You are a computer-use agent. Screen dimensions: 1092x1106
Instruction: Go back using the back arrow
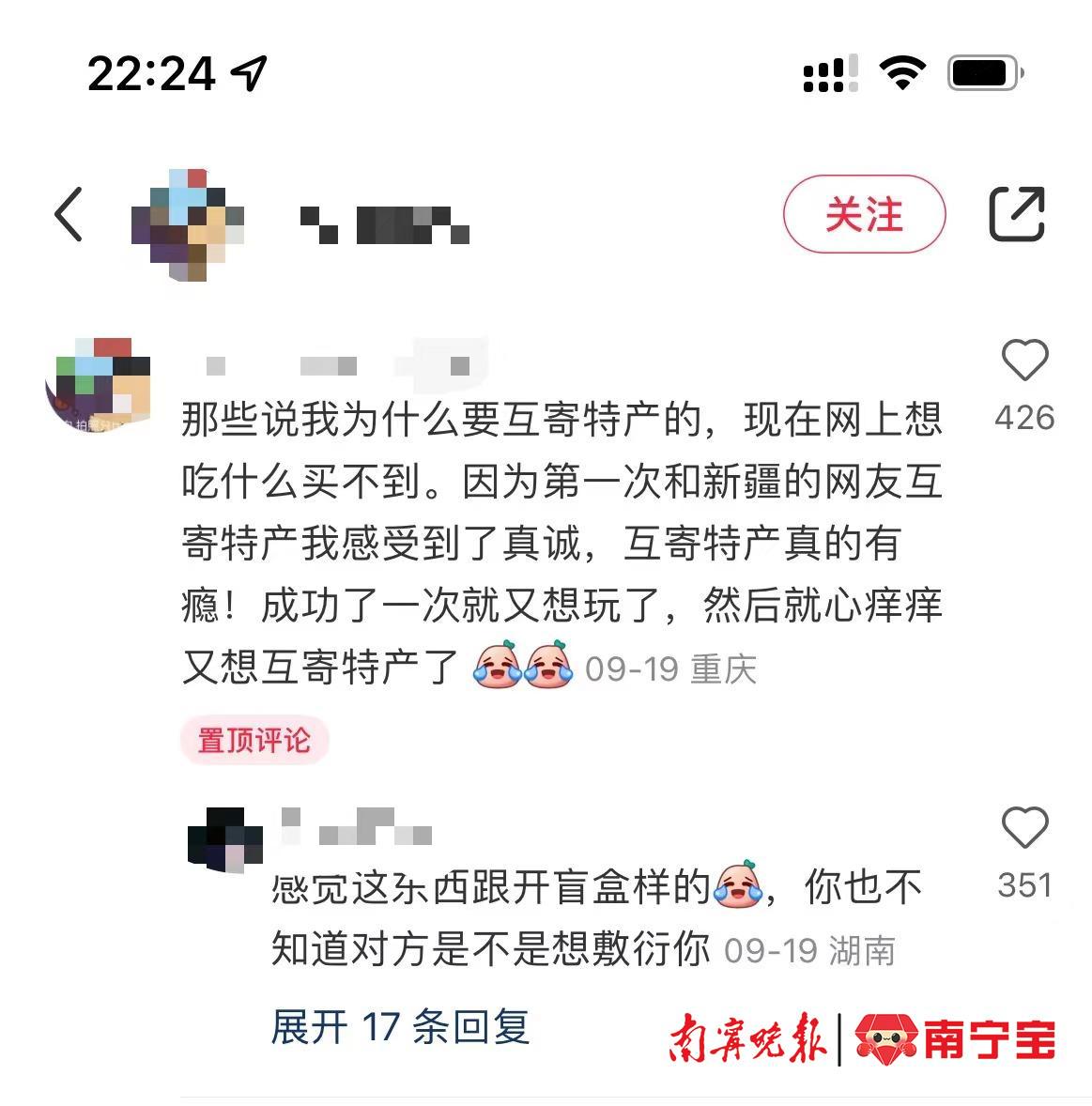(69, 214)
